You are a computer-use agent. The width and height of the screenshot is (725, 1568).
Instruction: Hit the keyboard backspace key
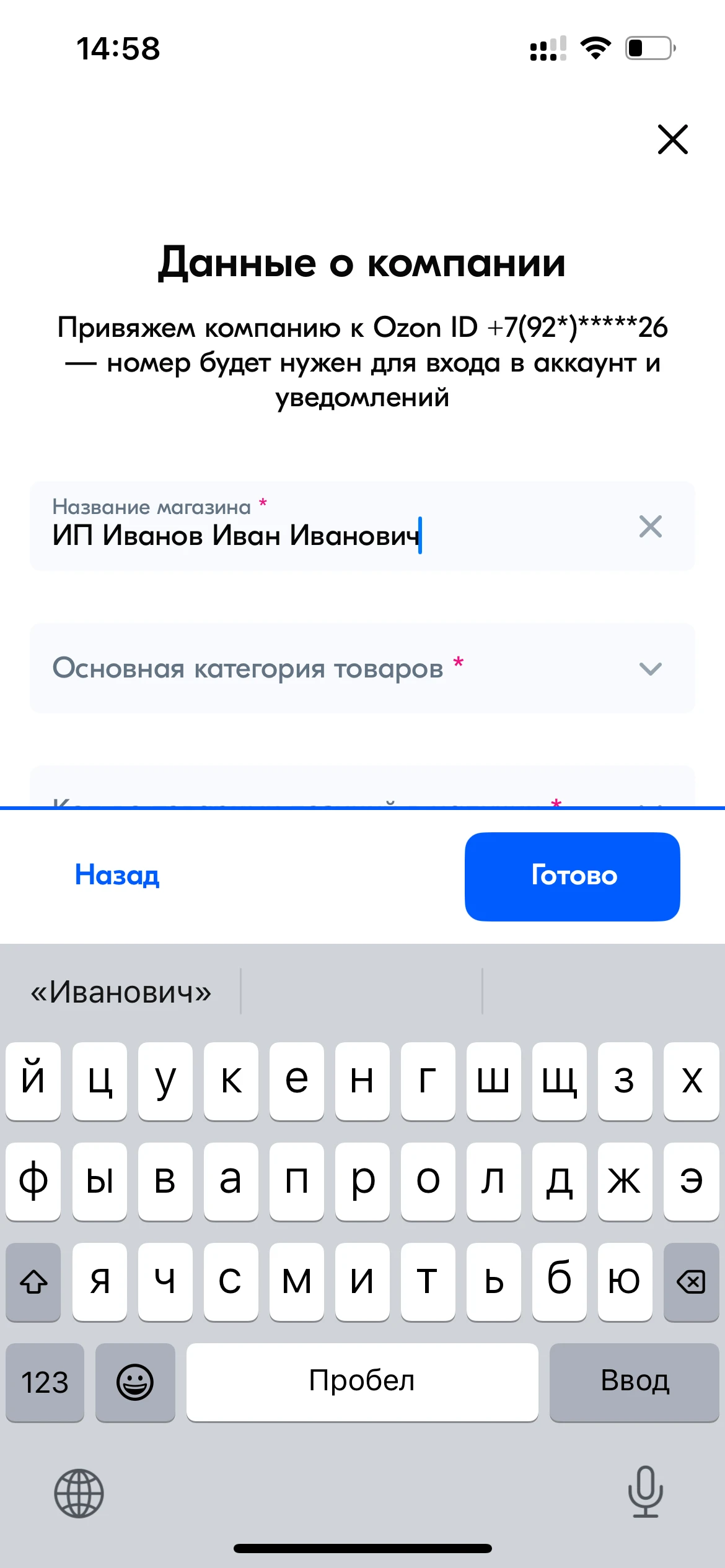tap(690, 1281)
